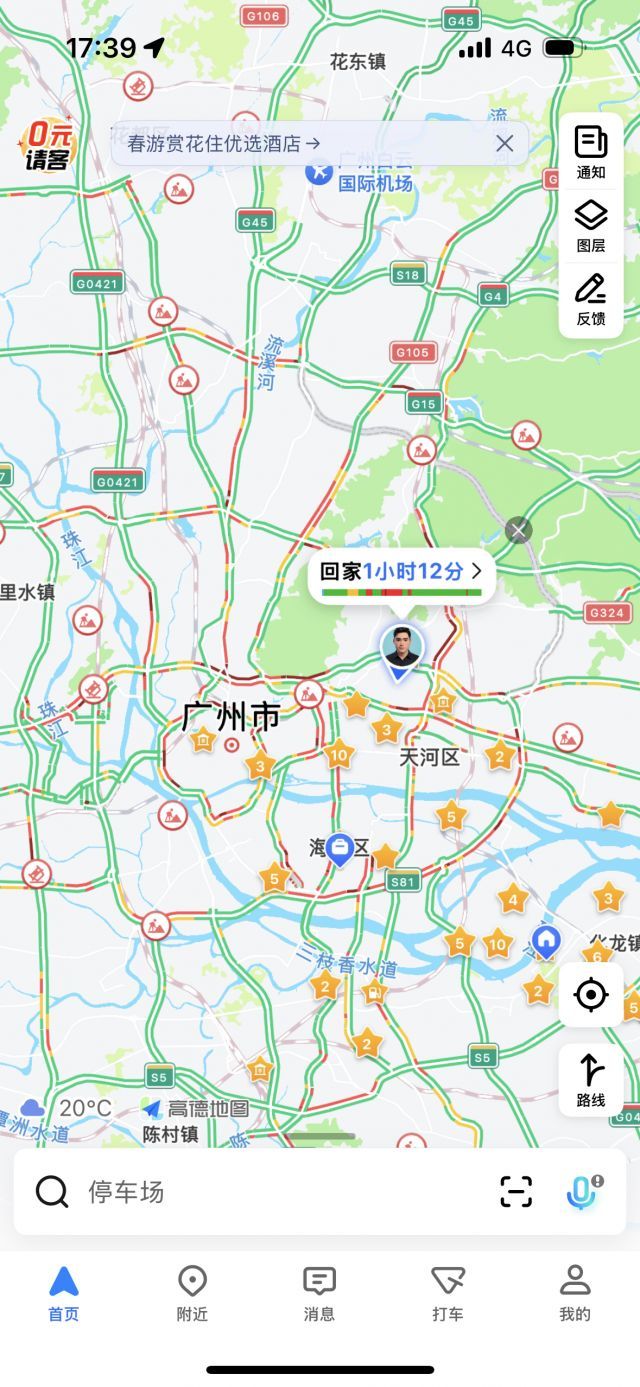Start voice search with the microphone
This screenshot has width=640, height=1387.
click(x=584, y=1191)
